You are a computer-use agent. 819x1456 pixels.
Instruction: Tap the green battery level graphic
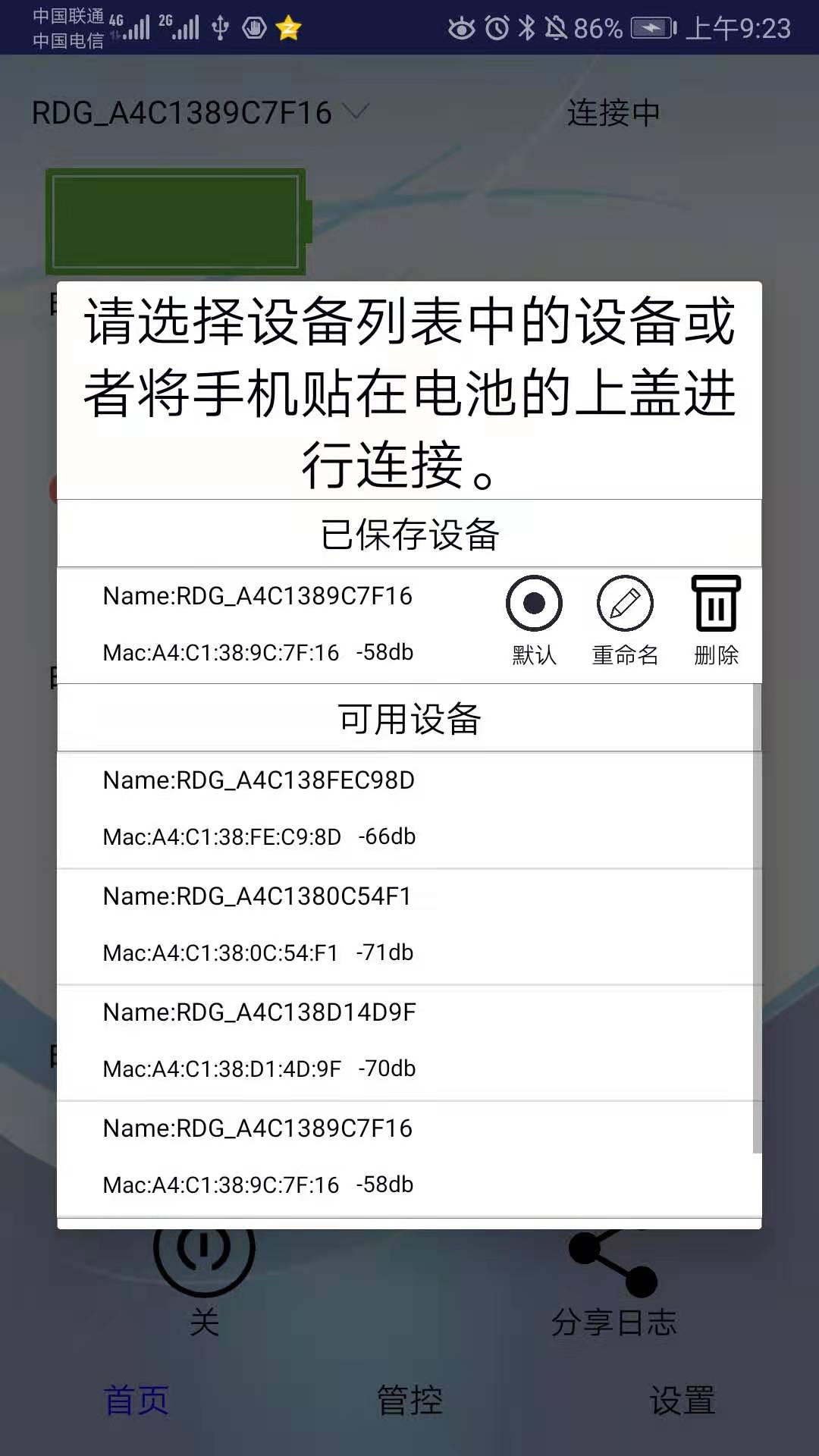click(x=176, y=220)
